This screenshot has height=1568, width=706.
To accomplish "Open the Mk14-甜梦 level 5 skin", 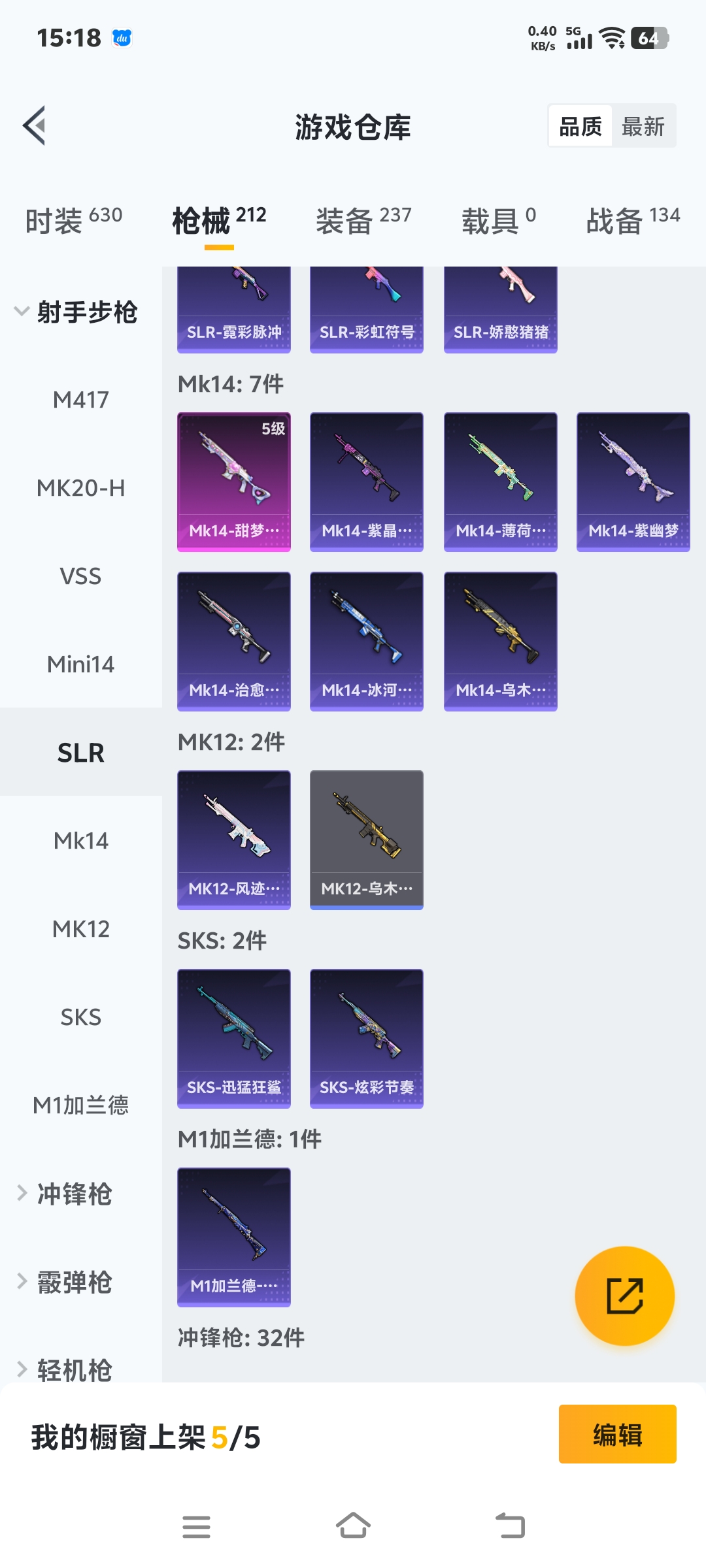I will point(234,482).
